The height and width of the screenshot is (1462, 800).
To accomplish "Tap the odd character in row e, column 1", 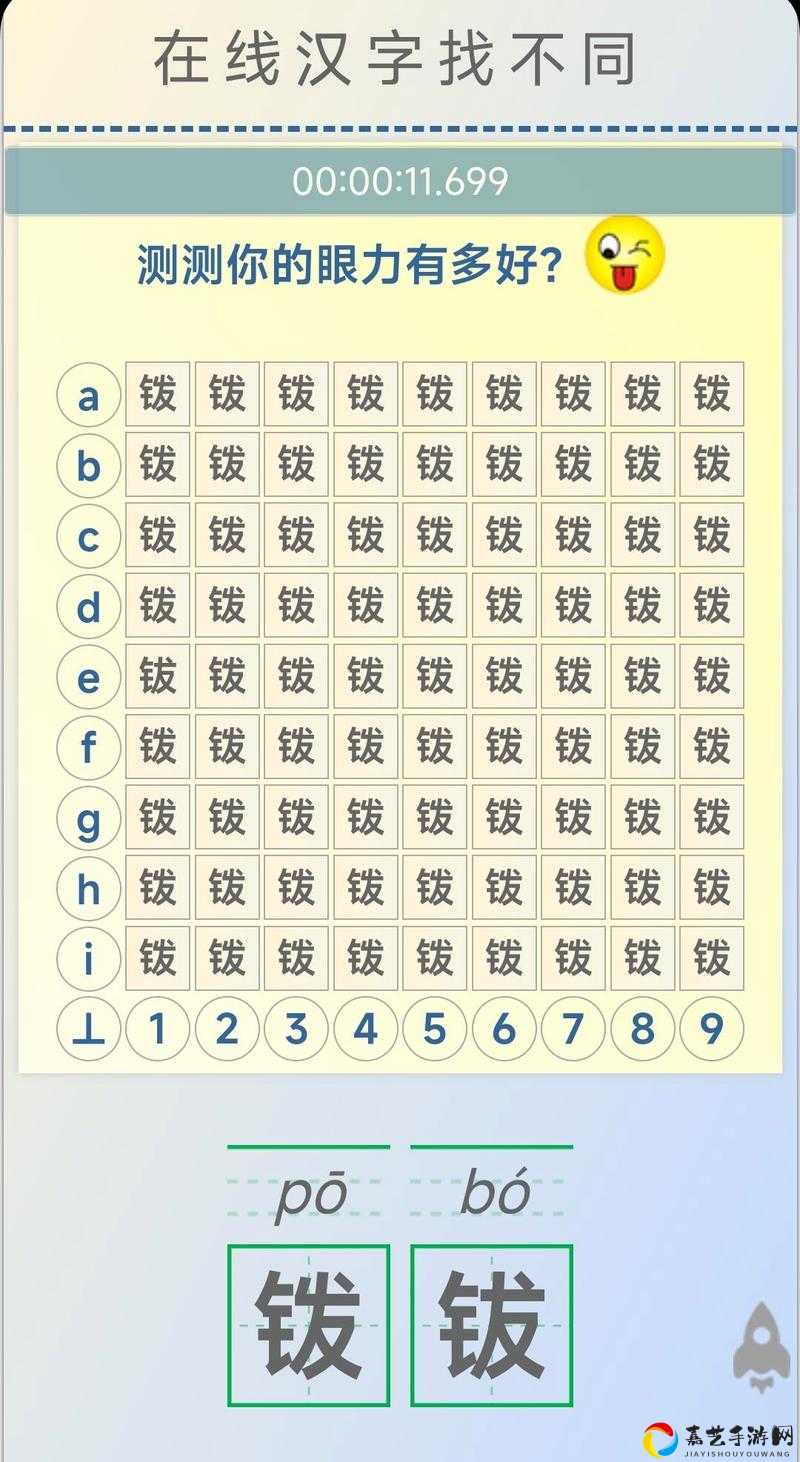I will coord(157,676).
